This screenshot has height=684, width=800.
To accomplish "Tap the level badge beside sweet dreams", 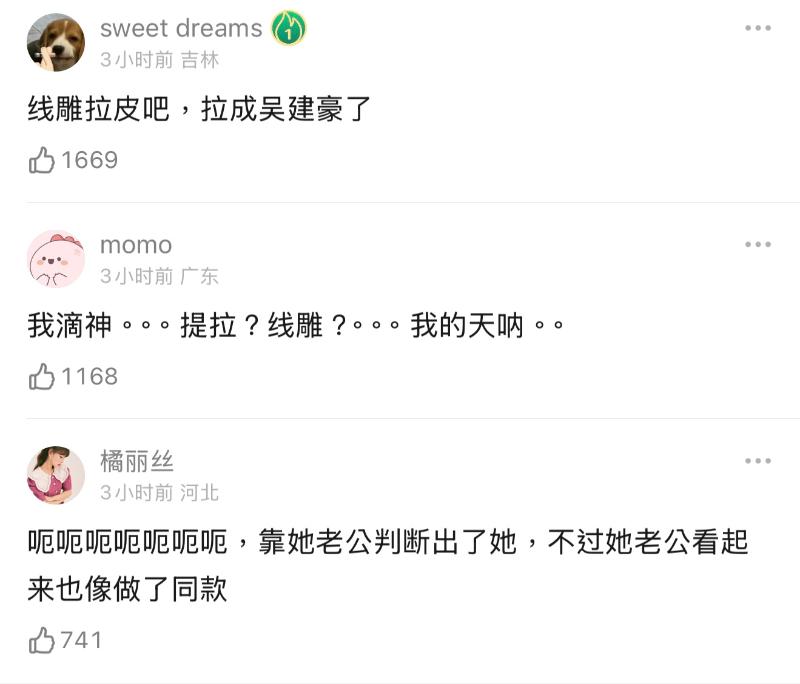I will tap(288, 28).
